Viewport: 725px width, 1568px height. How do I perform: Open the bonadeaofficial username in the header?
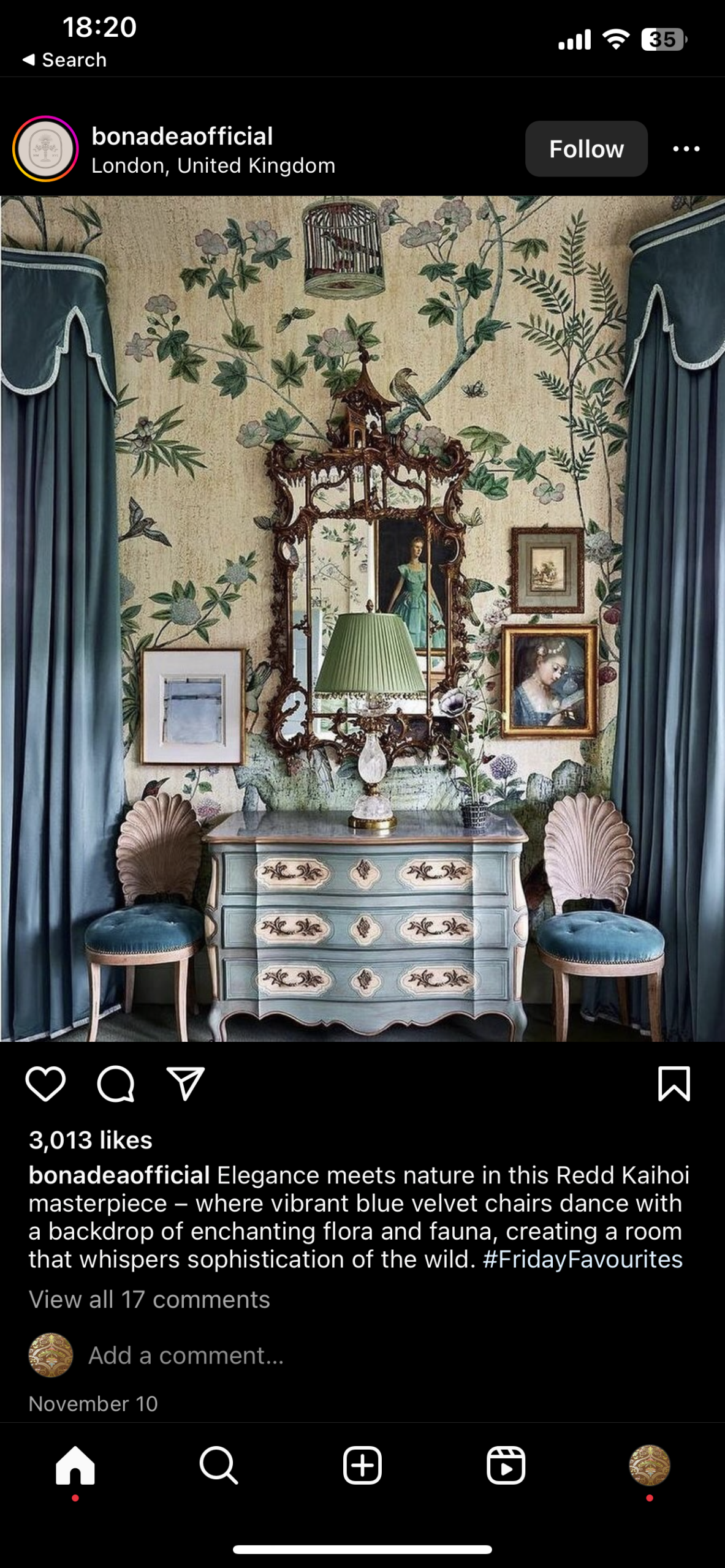pos(182,136)
